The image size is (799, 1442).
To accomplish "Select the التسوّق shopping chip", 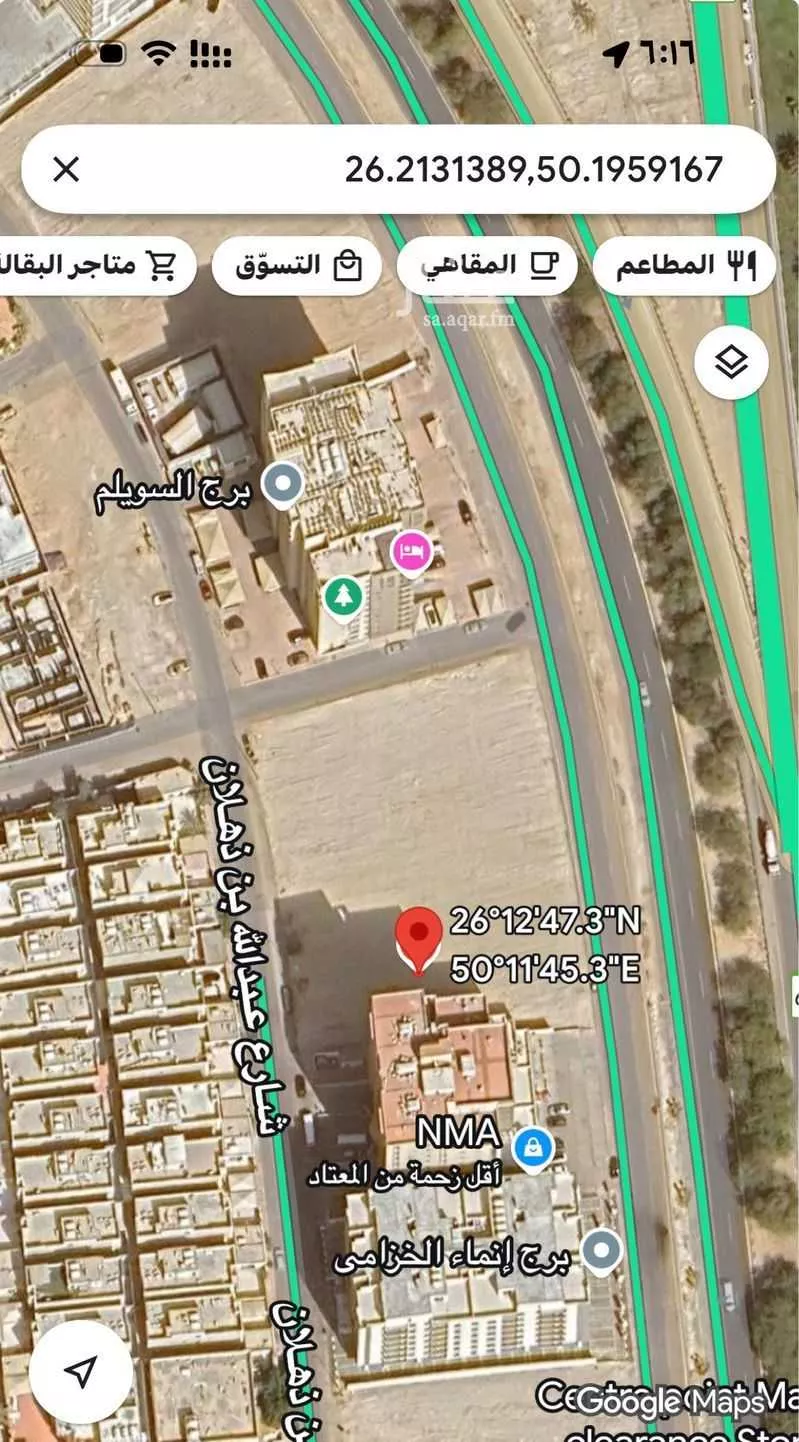I will tap(297, 266).
